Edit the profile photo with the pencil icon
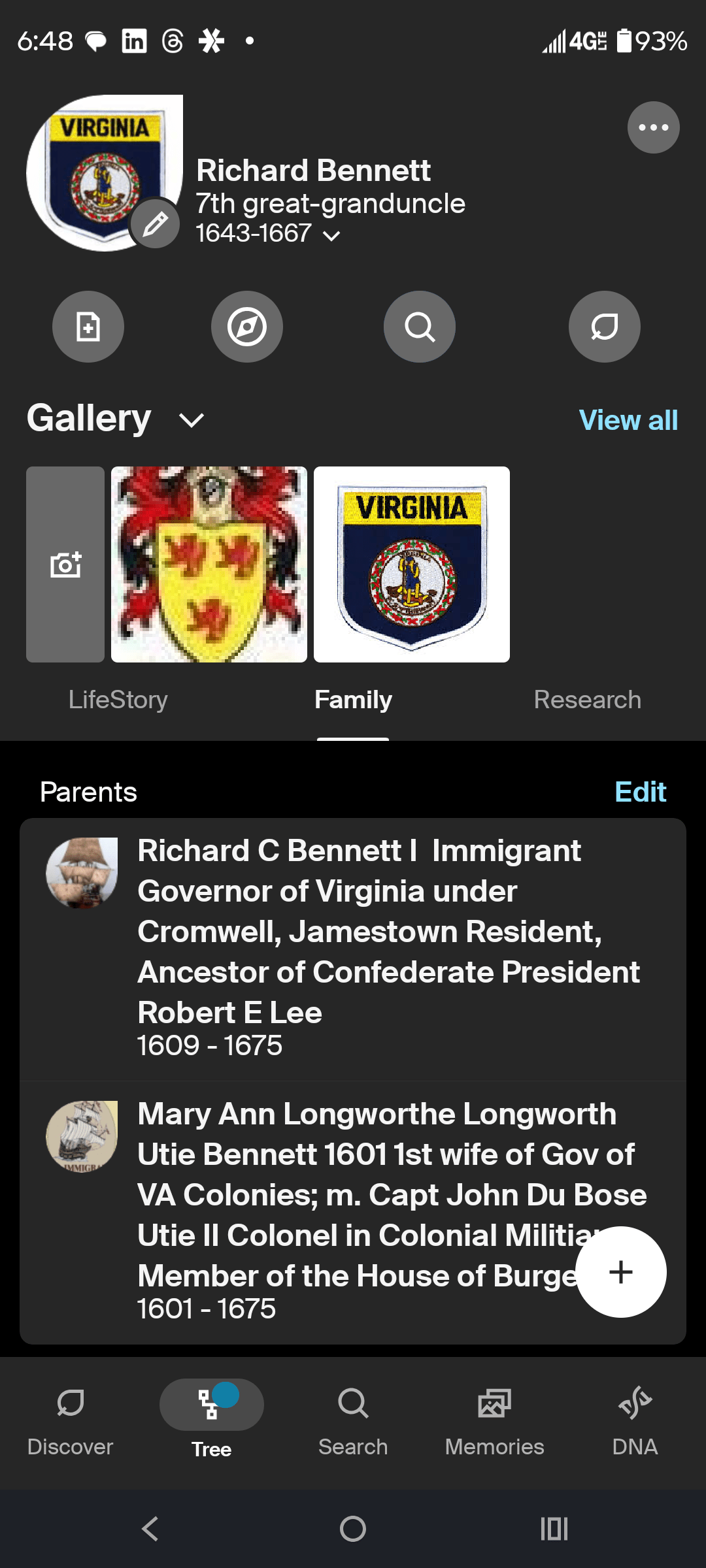This screenshot has height=1568, width=706. tap(154, 223)
